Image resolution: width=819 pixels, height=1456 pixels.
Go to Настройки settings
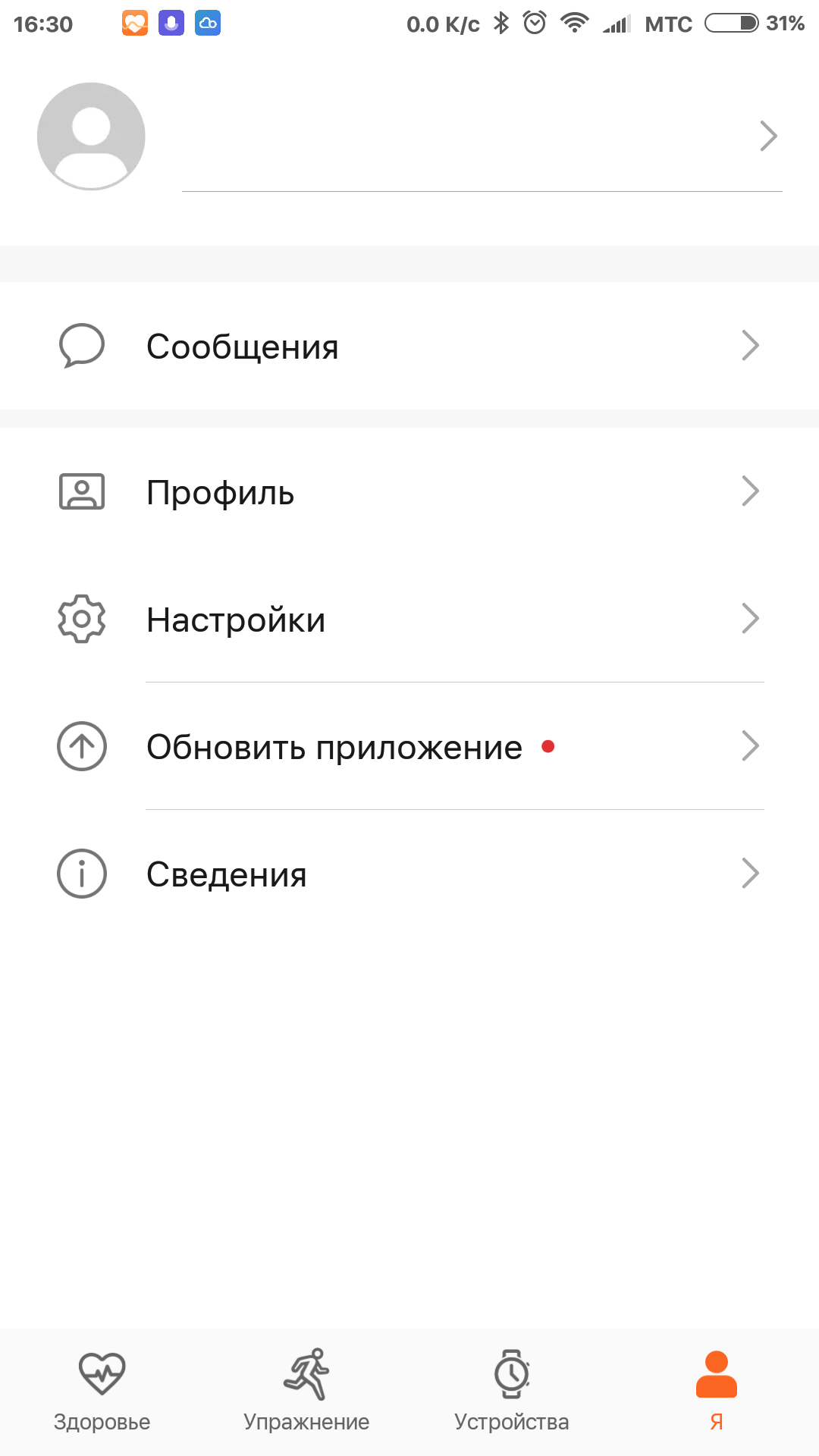pyautogui.click(x=409, y=620)
